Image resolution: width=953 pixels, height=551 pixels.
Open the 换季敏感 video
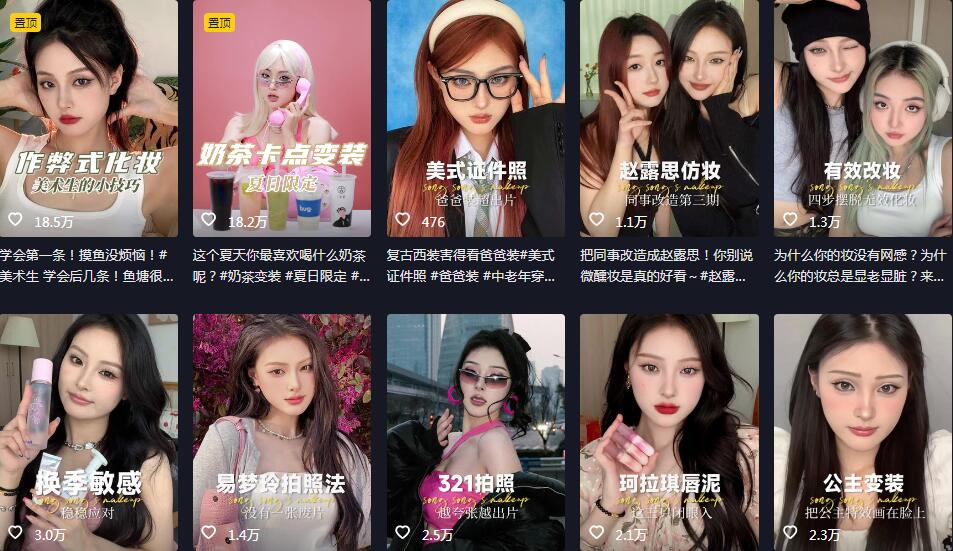tap(88, 430)
